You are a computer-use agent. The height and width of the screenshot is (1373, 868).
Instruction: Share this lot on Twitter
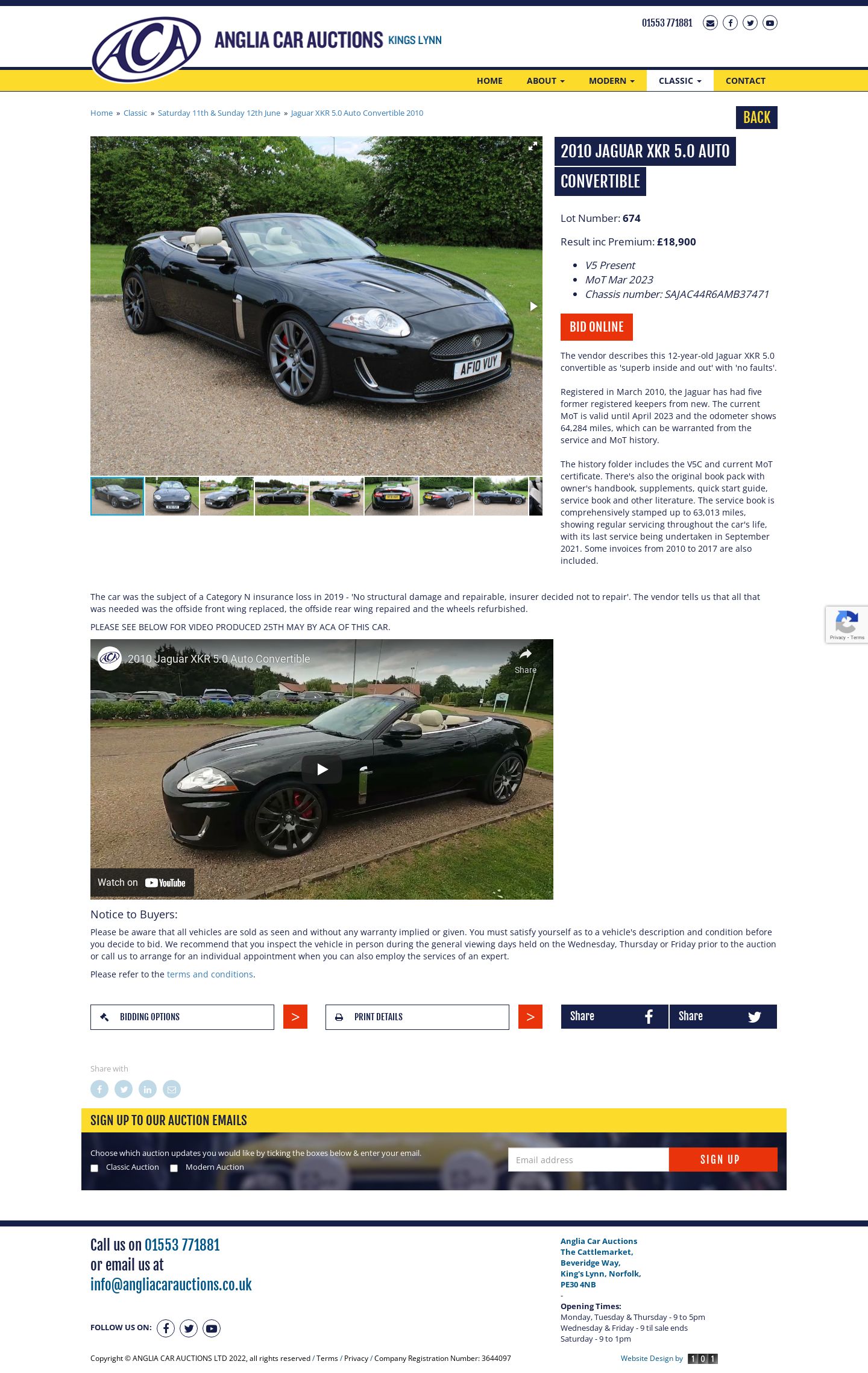(723, 1017)
